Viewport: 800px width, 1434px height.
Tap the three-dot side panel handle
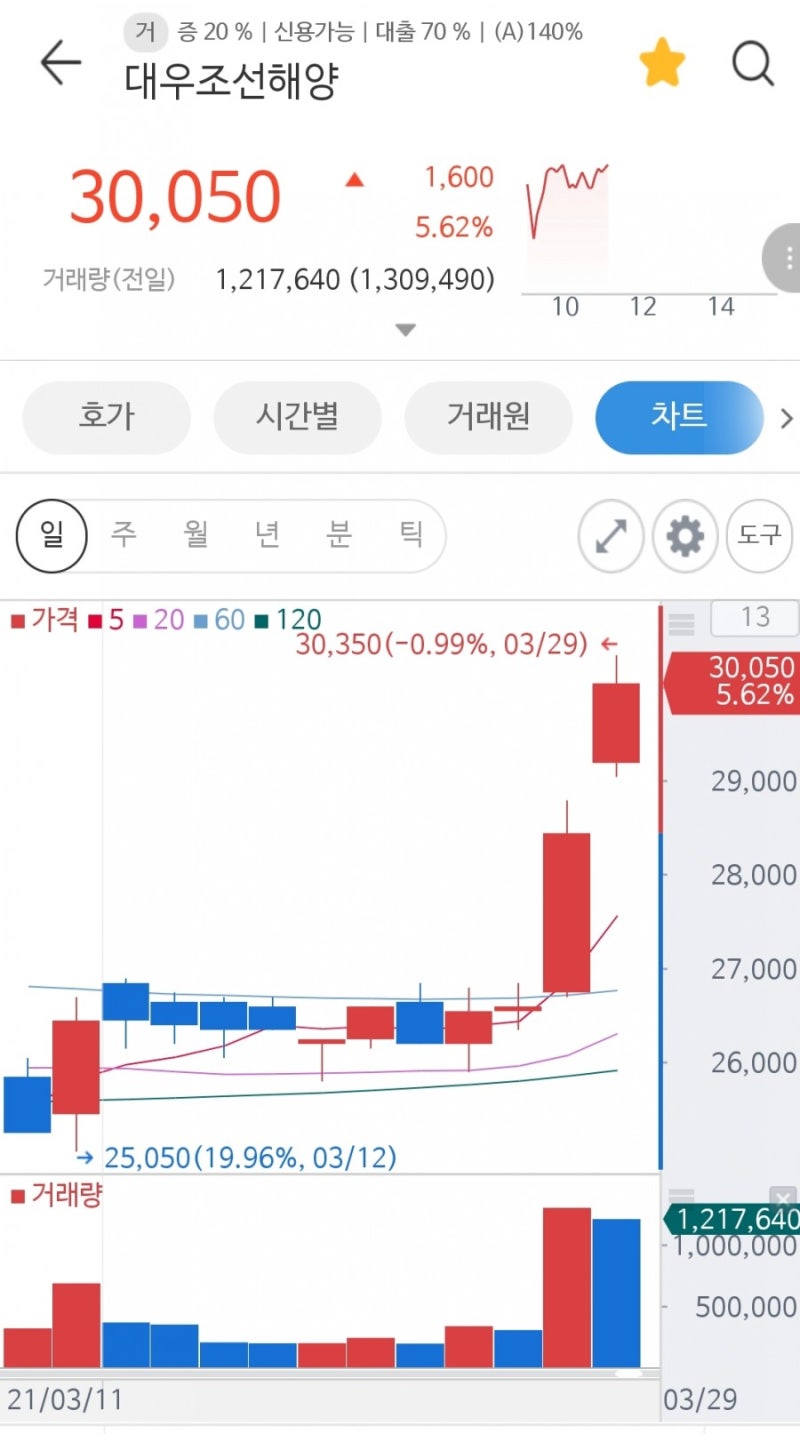[788, 258]
